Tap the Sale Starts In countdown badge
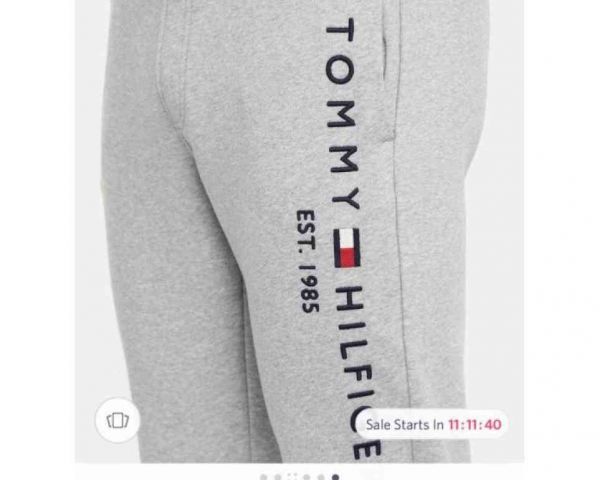The image size is (600, 480). 434,424
